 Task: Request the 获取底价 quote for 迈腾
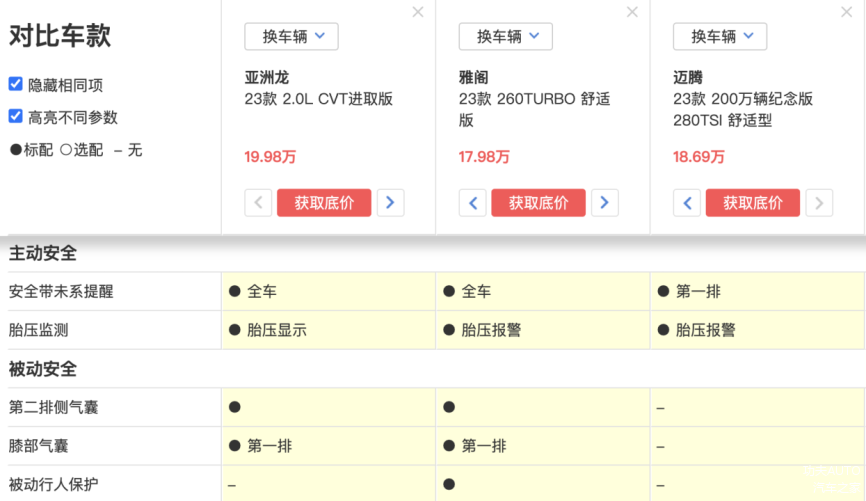coord(752,203)
